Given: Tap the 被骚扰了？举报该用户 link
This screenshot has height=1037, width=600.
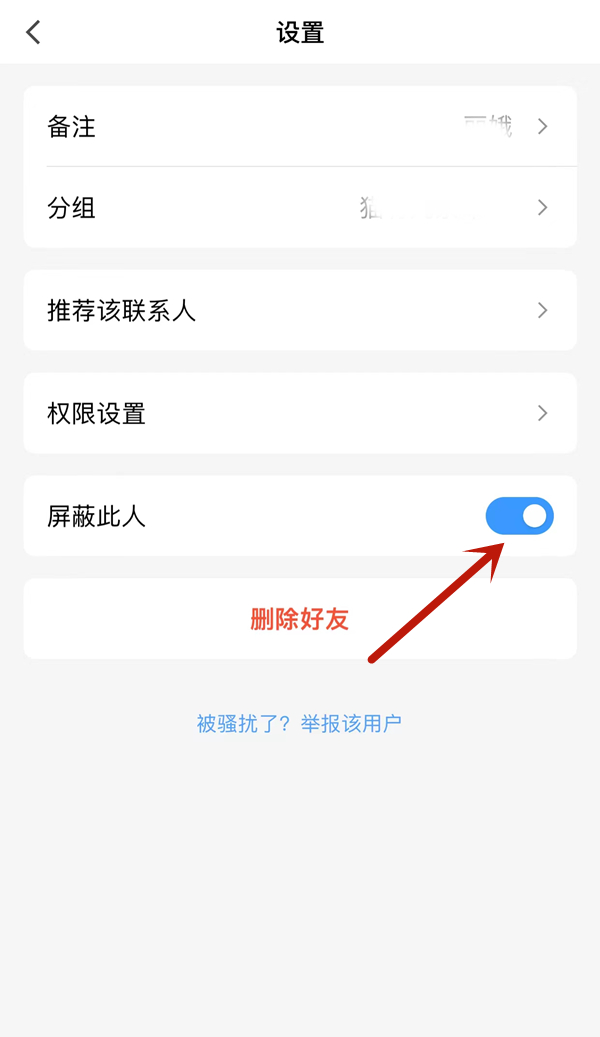Looking at the screenshot, I should (299, 724).
